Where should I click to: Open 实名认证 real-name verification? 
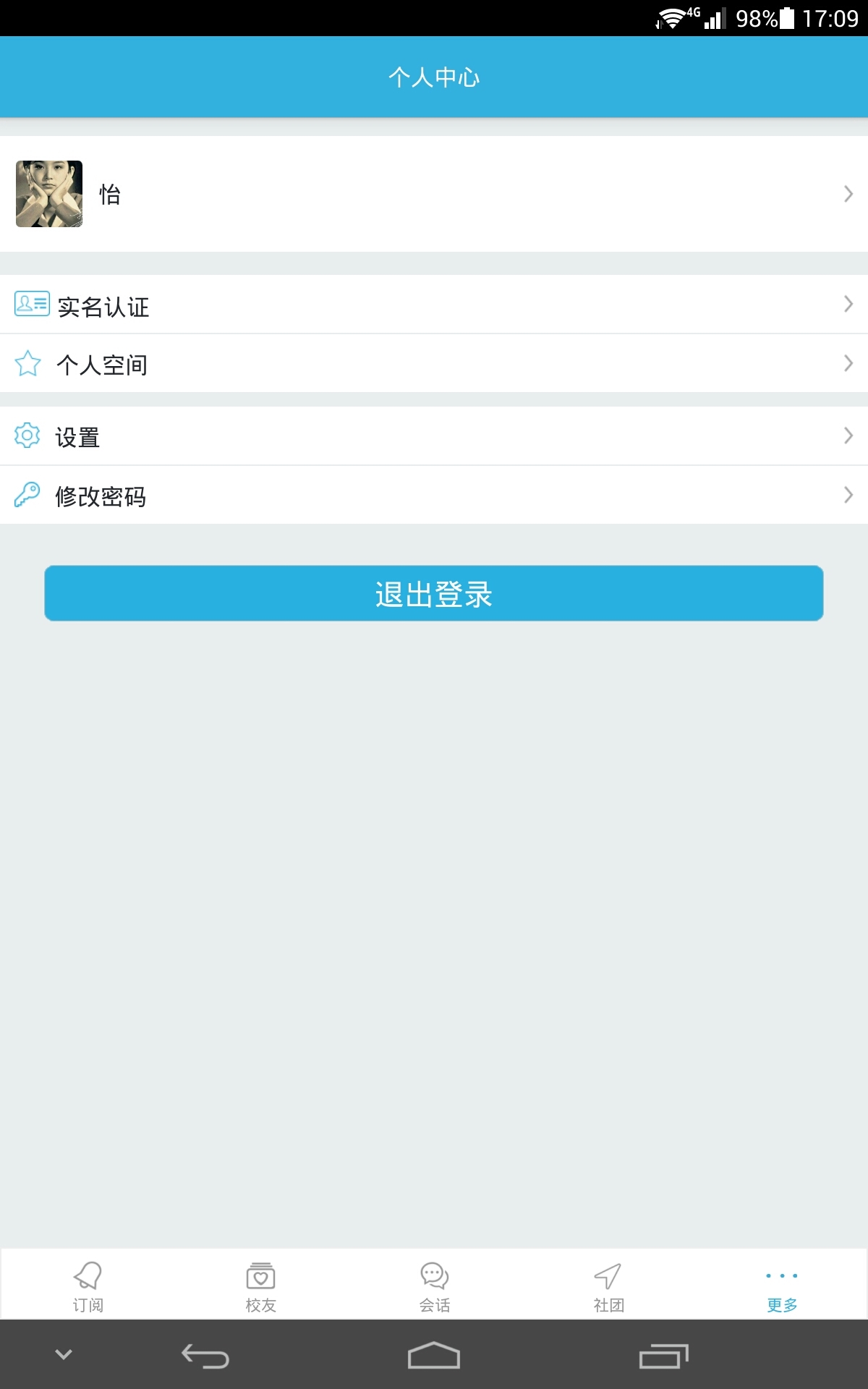434,305
